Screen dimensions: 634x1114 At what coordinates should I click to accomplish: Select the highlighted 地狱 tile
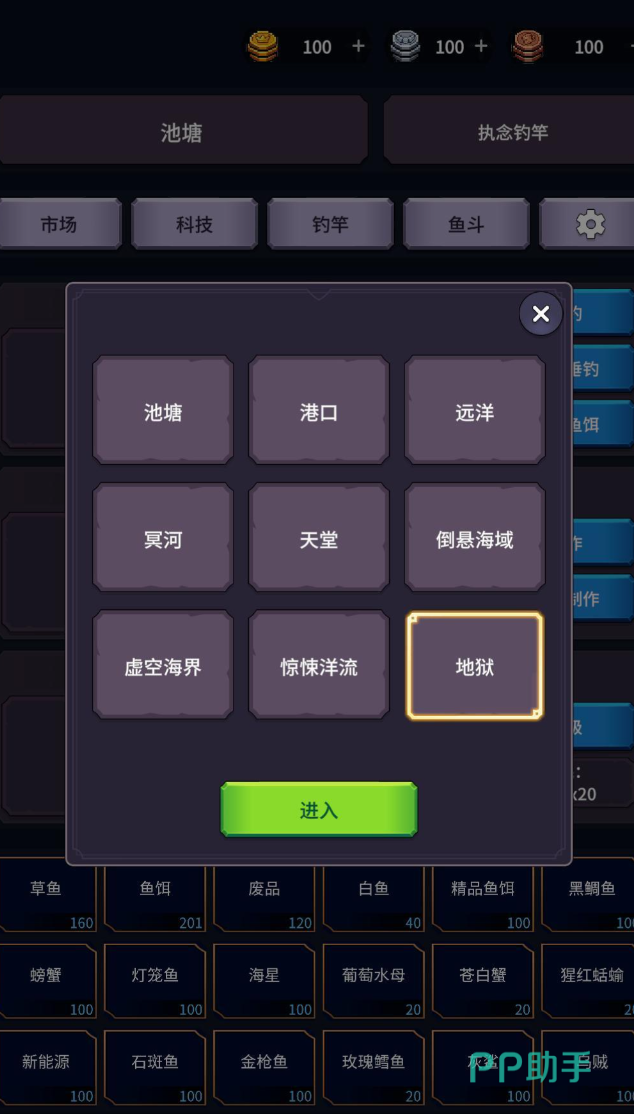tap(475, 666)
